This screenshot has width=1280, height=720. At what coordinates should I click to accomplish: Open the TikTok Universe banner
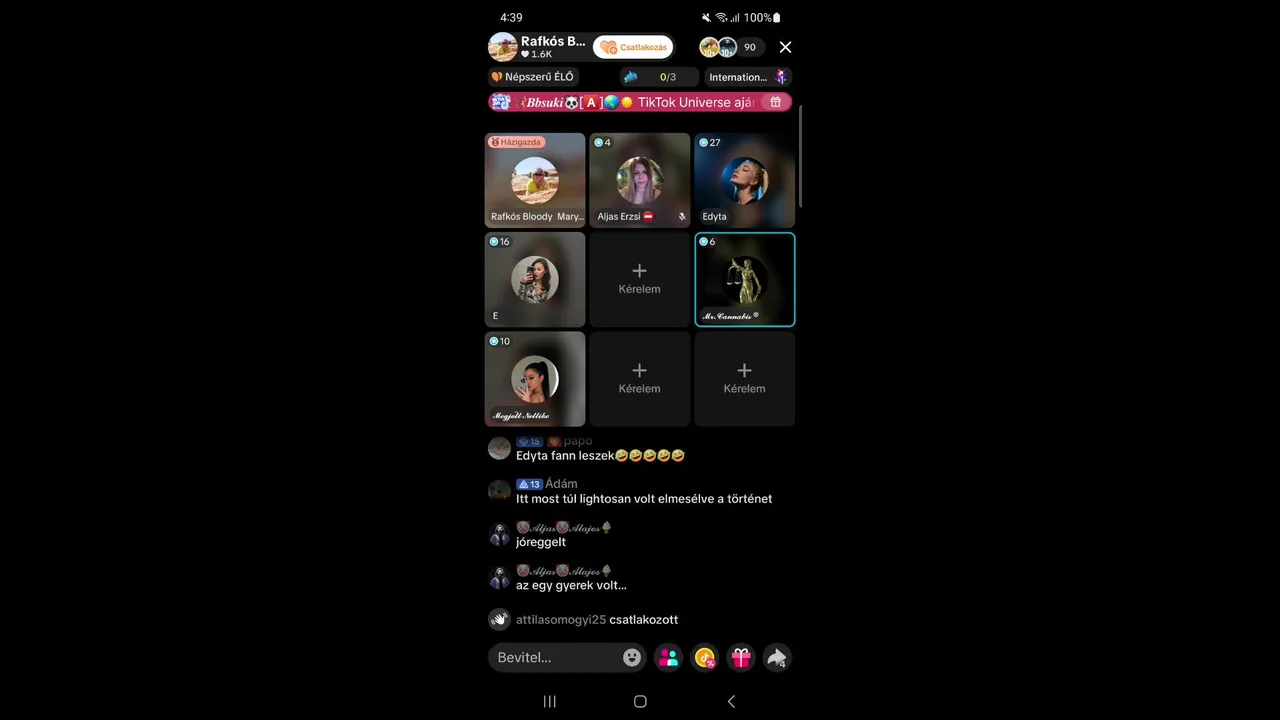[640, 102]
